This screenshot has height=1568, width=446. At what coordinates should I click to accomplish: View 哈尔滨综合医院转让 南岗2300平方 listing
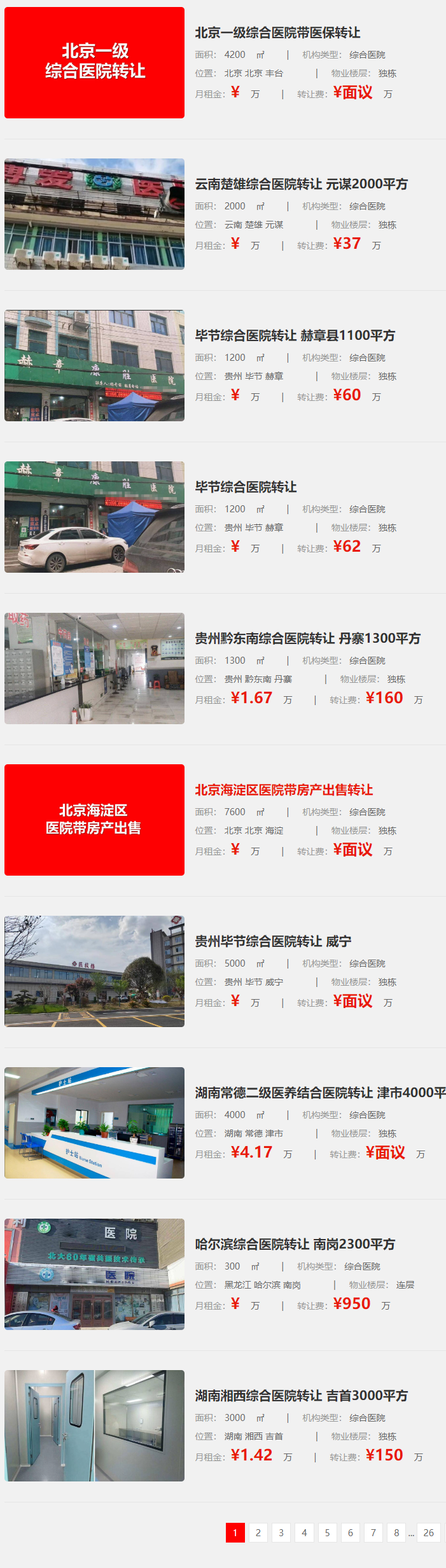pyautogui.click(x=295, y=1245)
